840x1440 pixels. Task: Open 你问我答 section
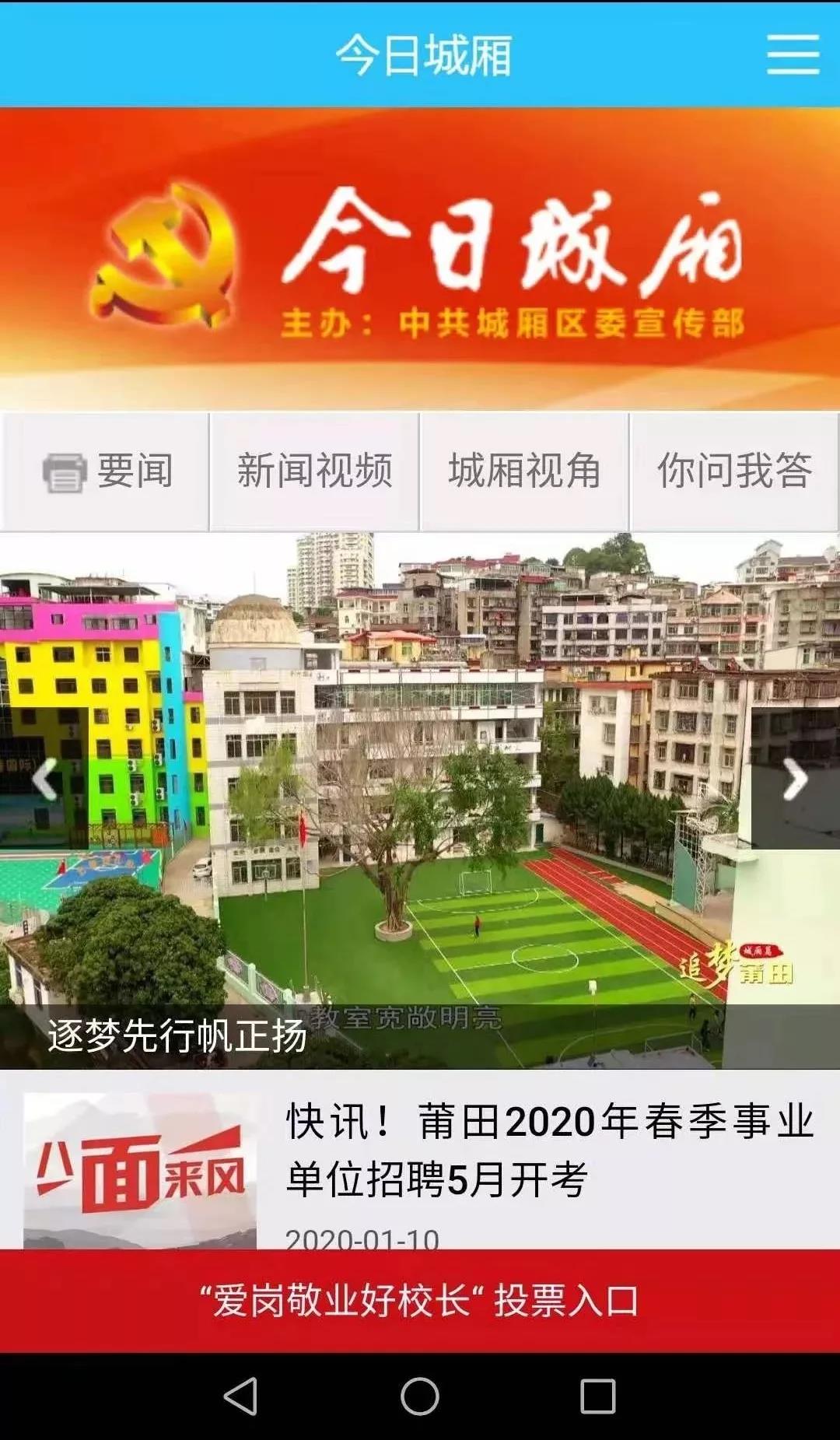(x=734, y=471)
